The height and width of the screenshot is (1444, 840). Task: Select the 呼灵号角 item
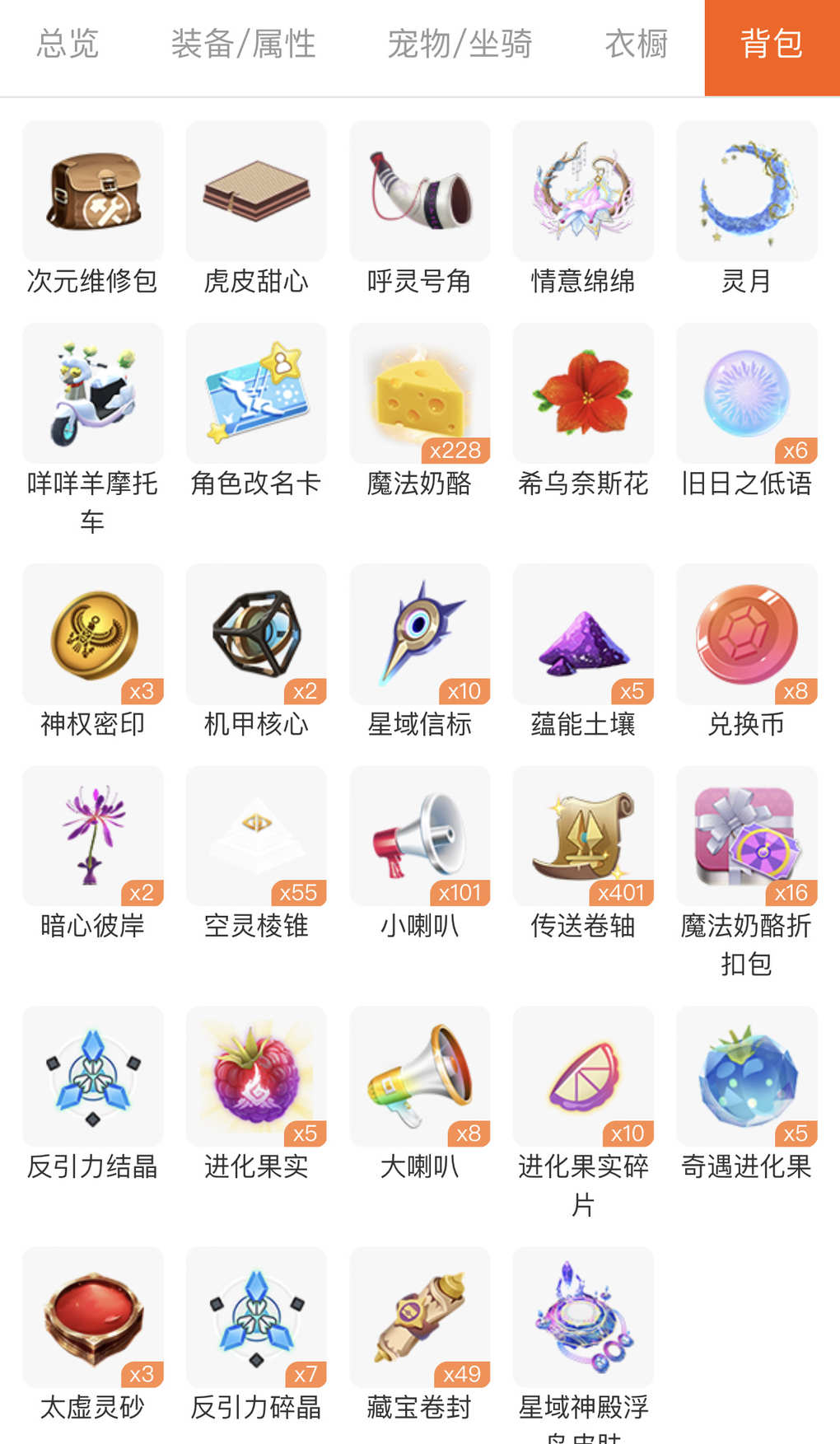point(420,192)
